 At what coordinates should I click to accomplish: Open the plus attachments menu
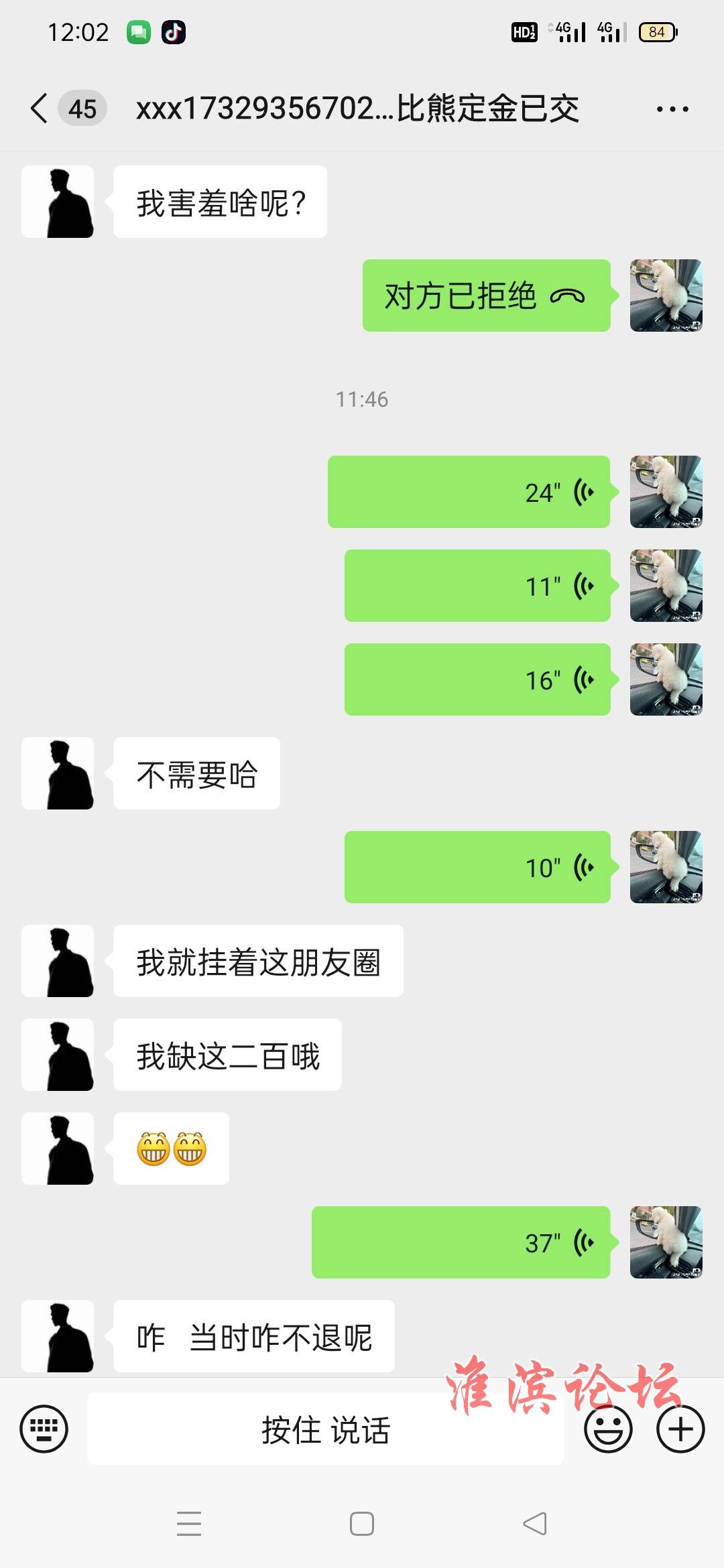coord(680,1429)
